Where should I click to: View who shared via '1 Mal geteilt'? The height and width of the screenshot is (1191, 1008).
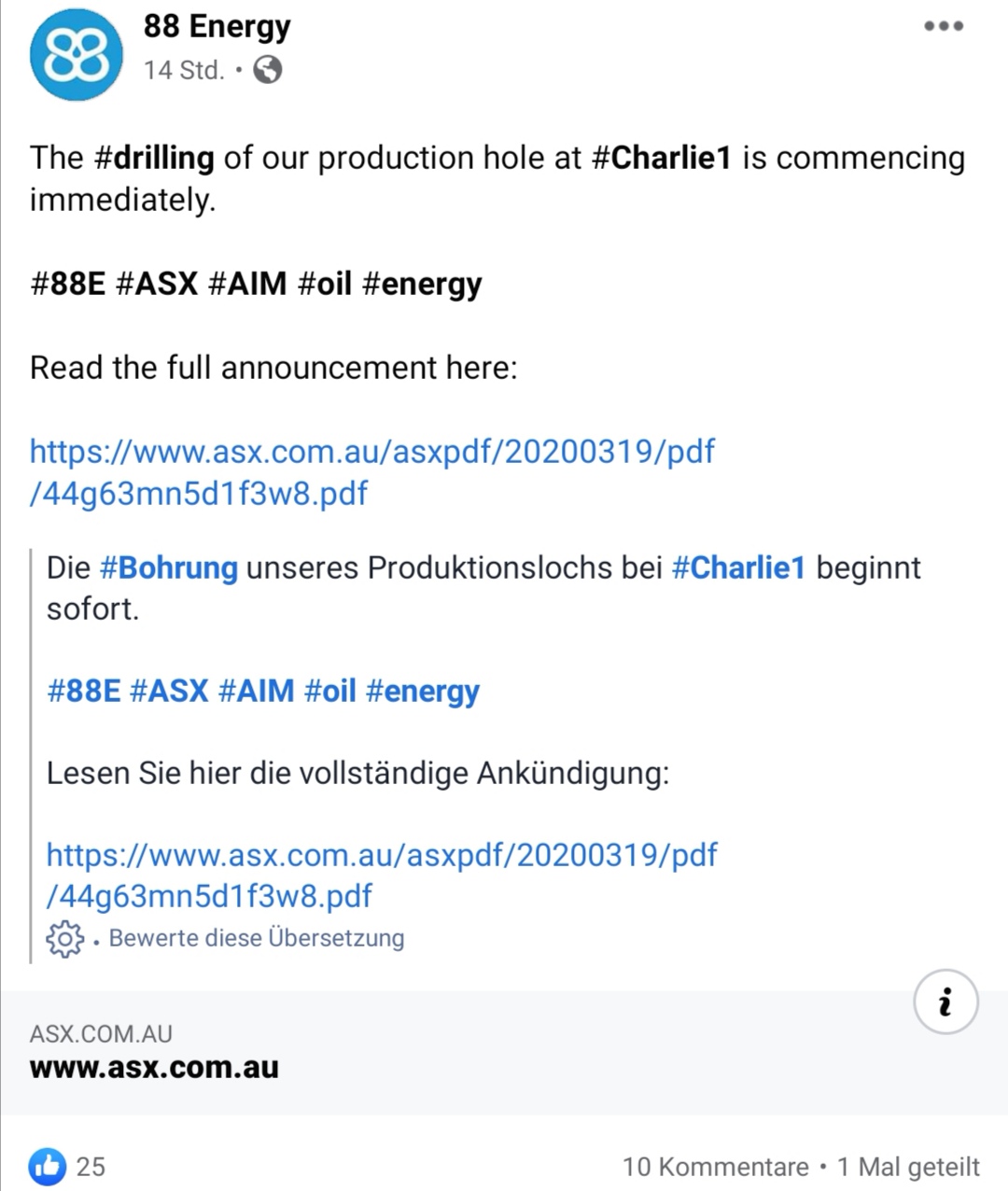(x=908, y=1167)
